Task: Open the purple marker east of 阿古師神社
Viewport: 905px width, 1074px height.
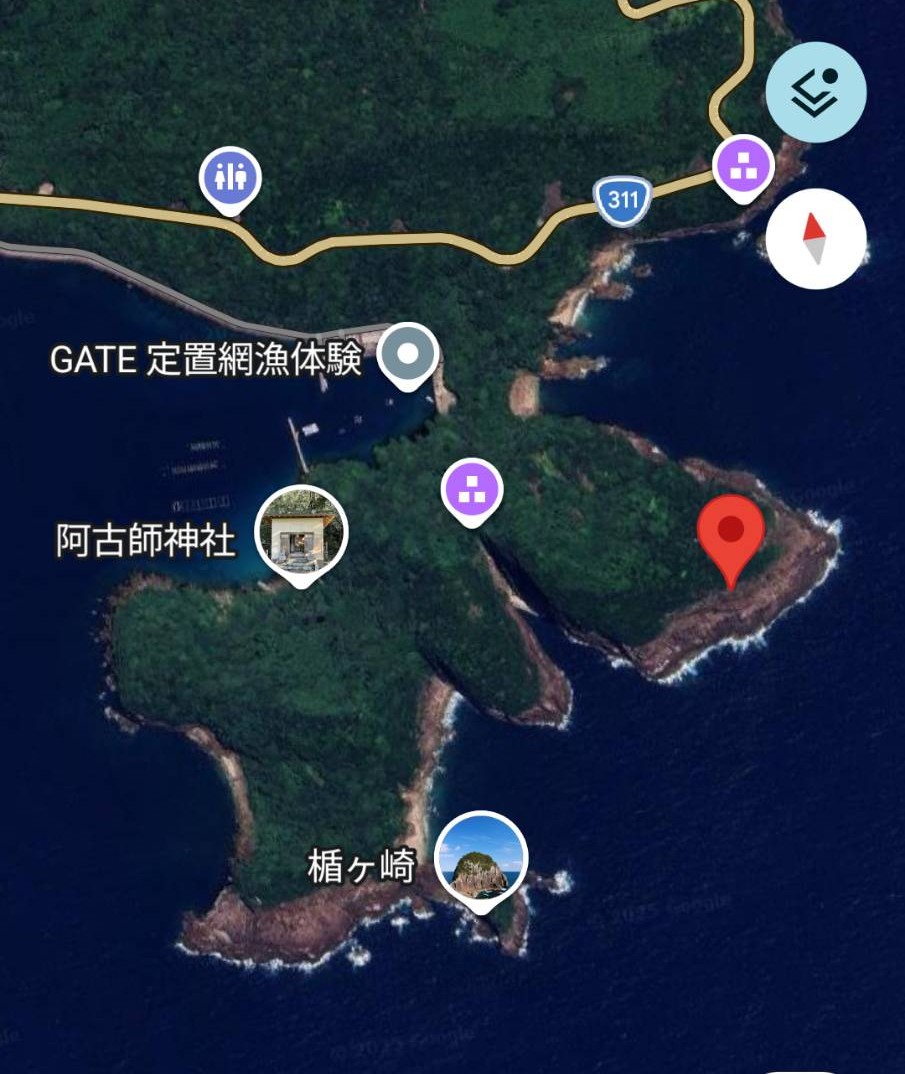Action: 471,490
